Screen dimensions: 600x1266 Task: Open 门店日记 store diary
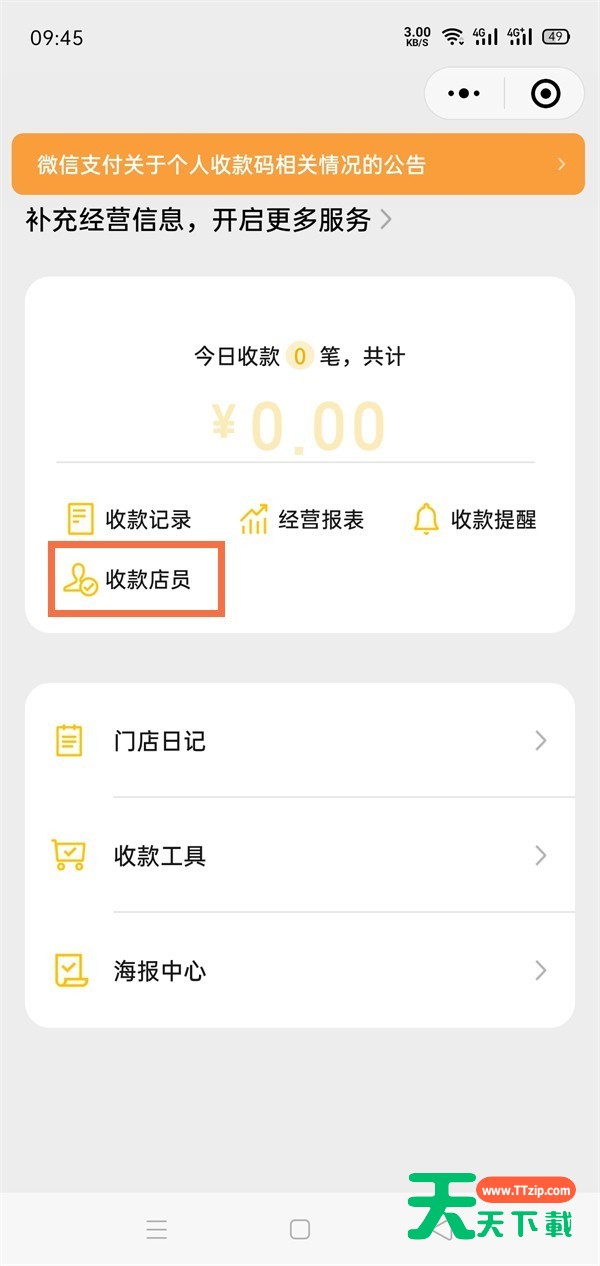point(300,741)
